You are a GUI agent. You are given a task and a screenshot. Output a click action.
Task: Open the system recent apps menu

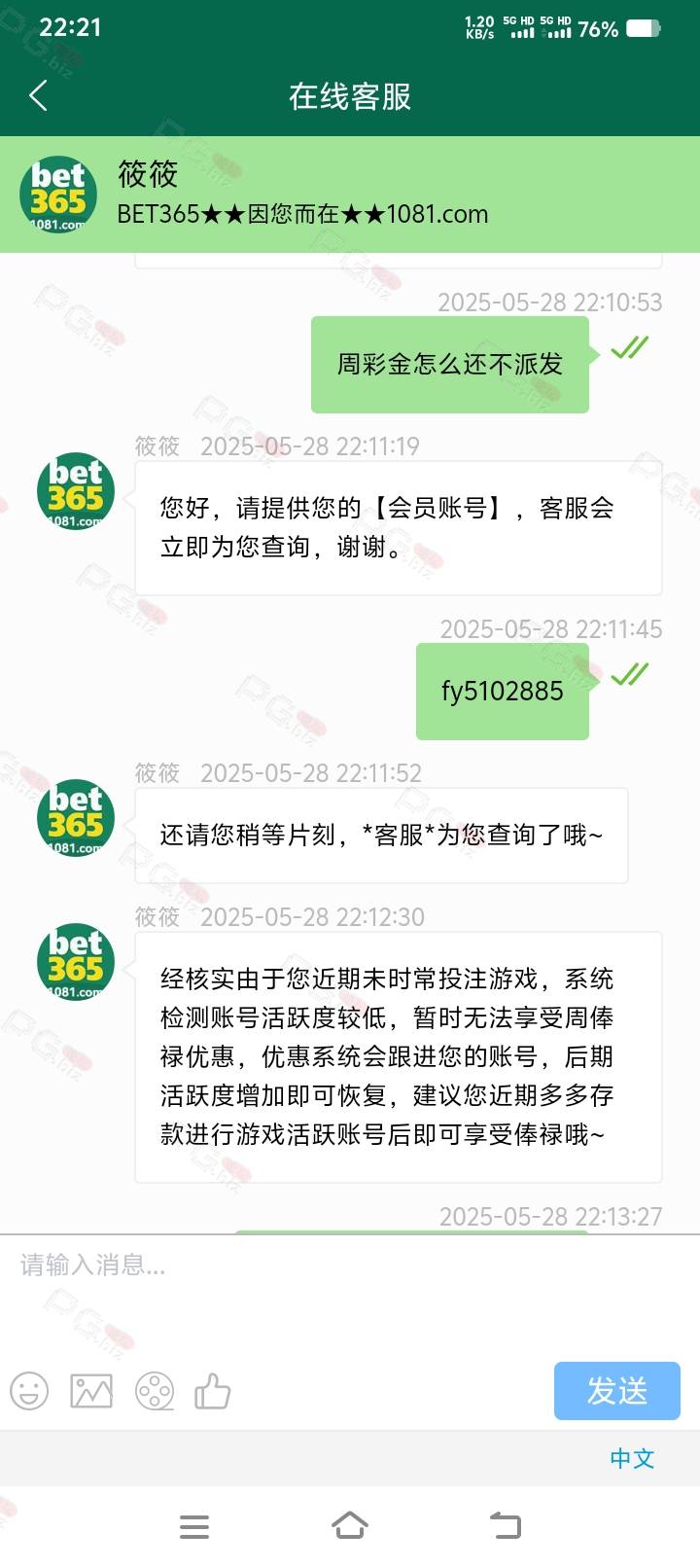click(194, 1526)
